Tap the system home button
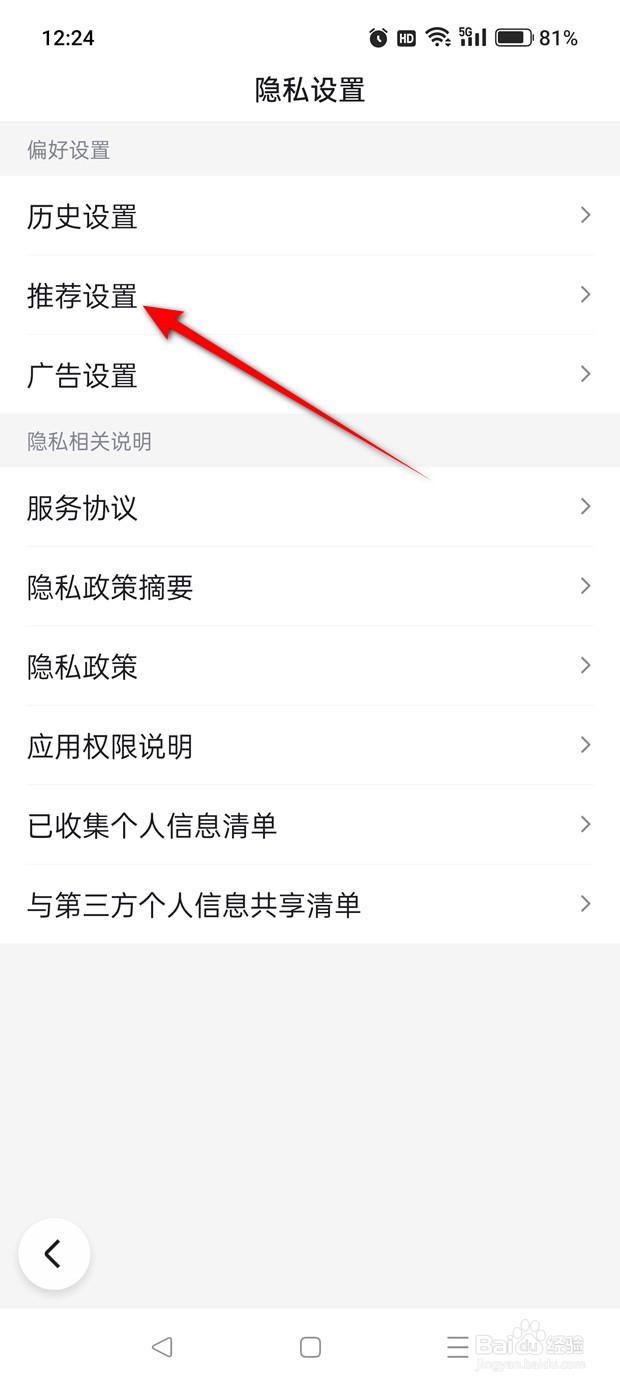 point(310,1347)
